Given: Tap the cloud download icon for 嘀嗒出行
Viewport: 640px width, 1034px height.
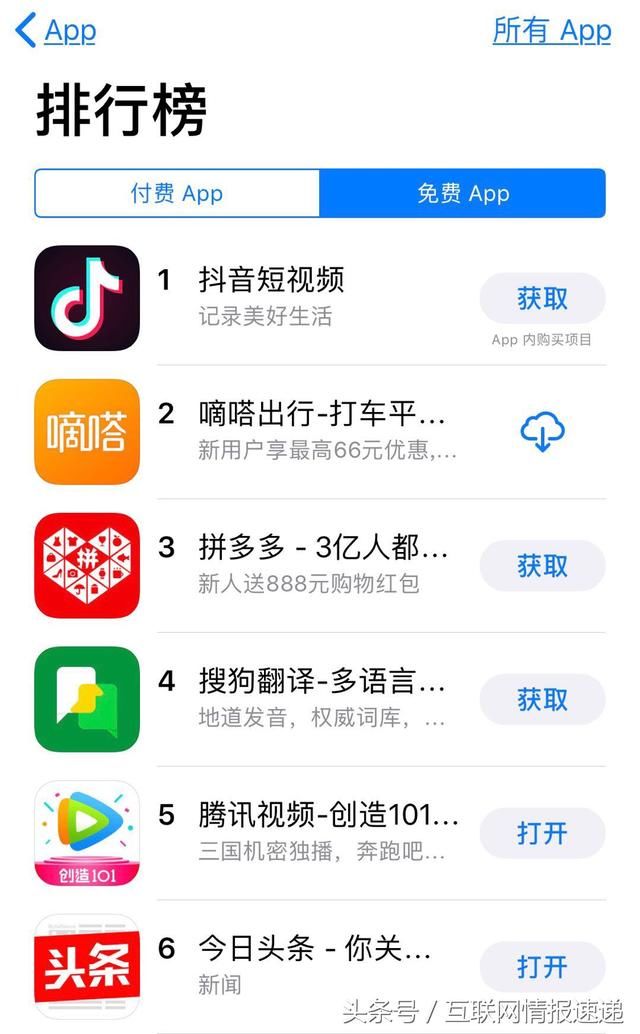Looking at the screenshot, I should coord(542,432).
